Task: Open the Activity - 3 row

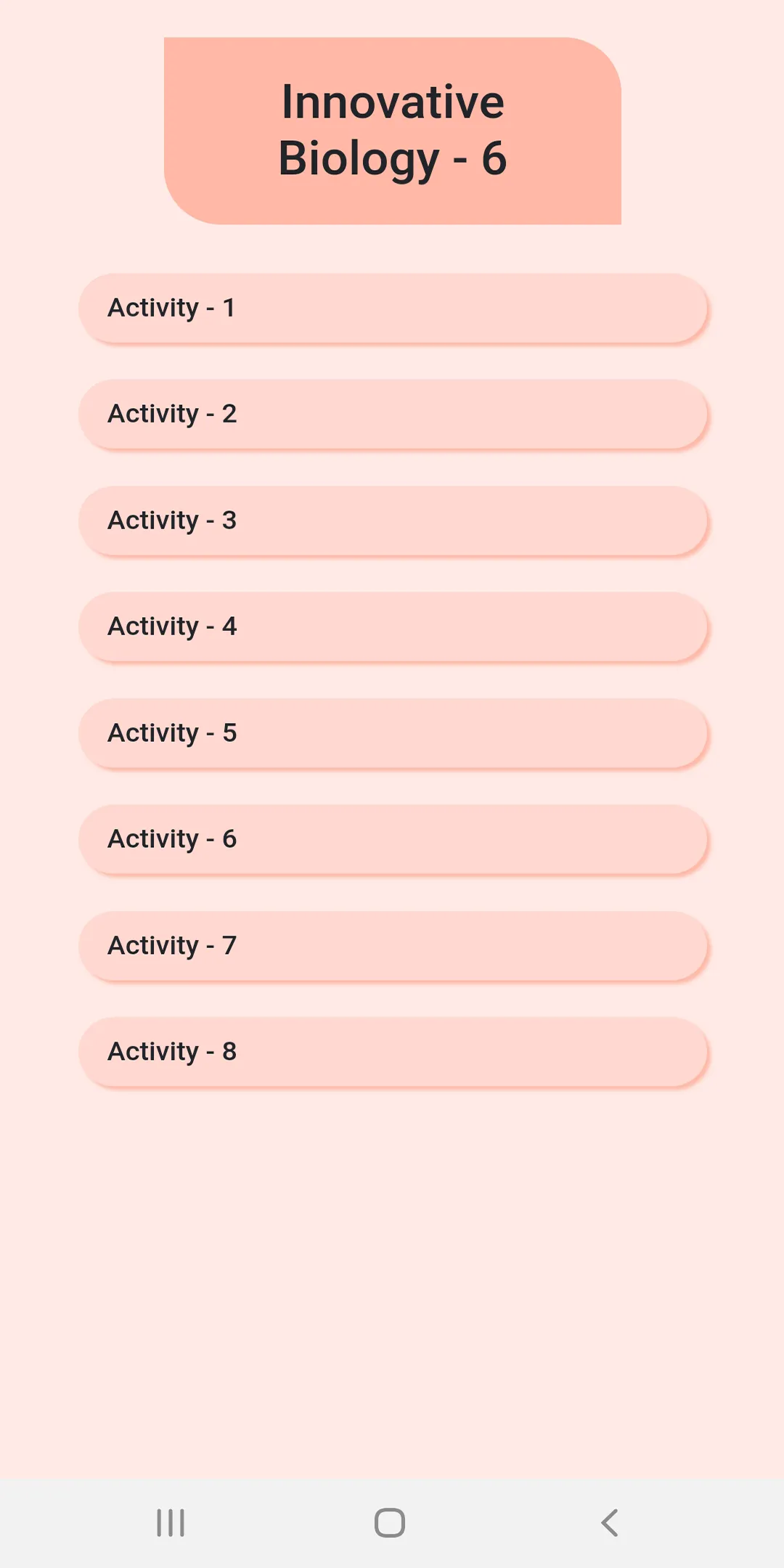Action: (x=392, y=520)
